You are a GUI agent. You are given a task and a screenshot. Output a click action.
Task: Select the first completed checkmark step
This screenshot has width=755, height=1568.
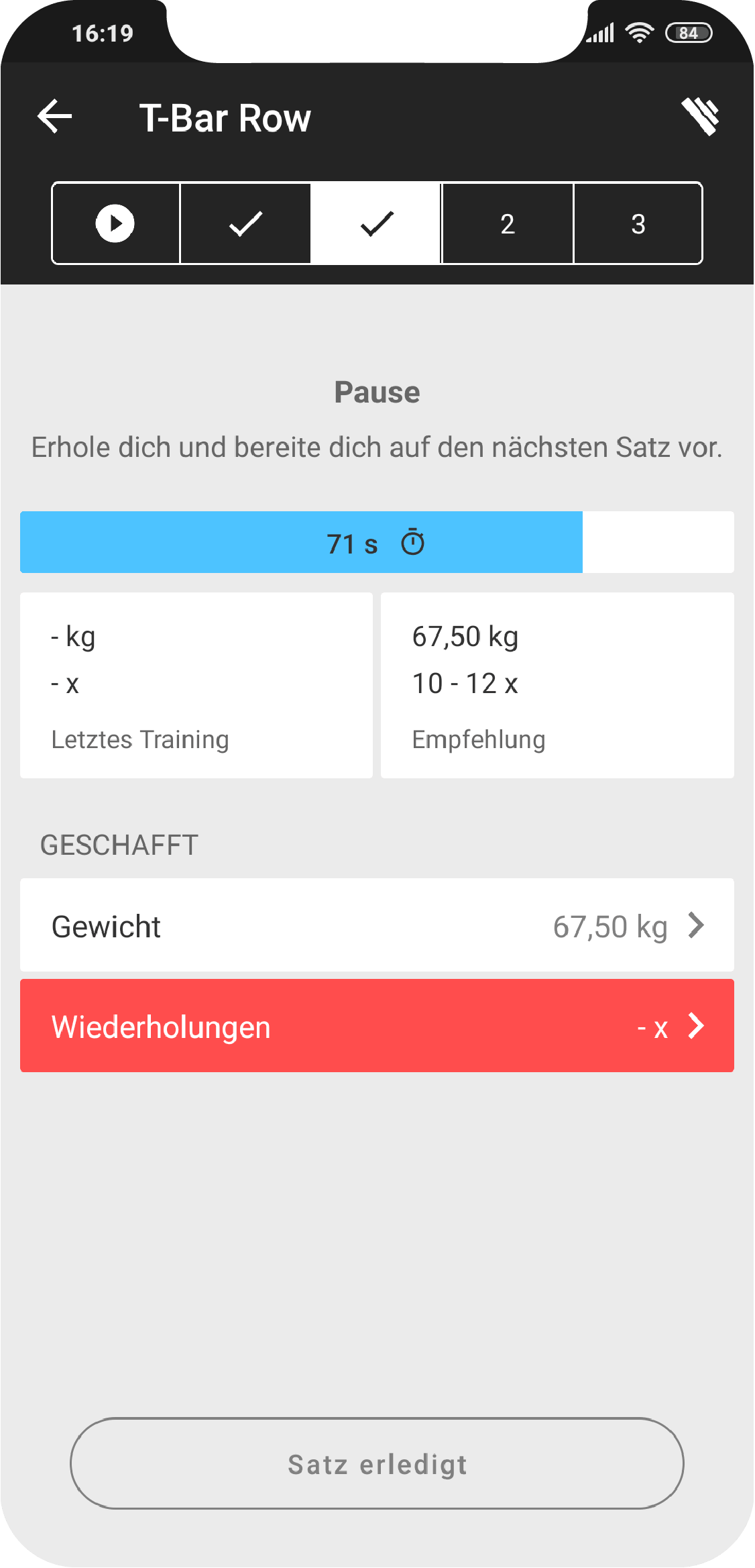[x=245, y=223]
